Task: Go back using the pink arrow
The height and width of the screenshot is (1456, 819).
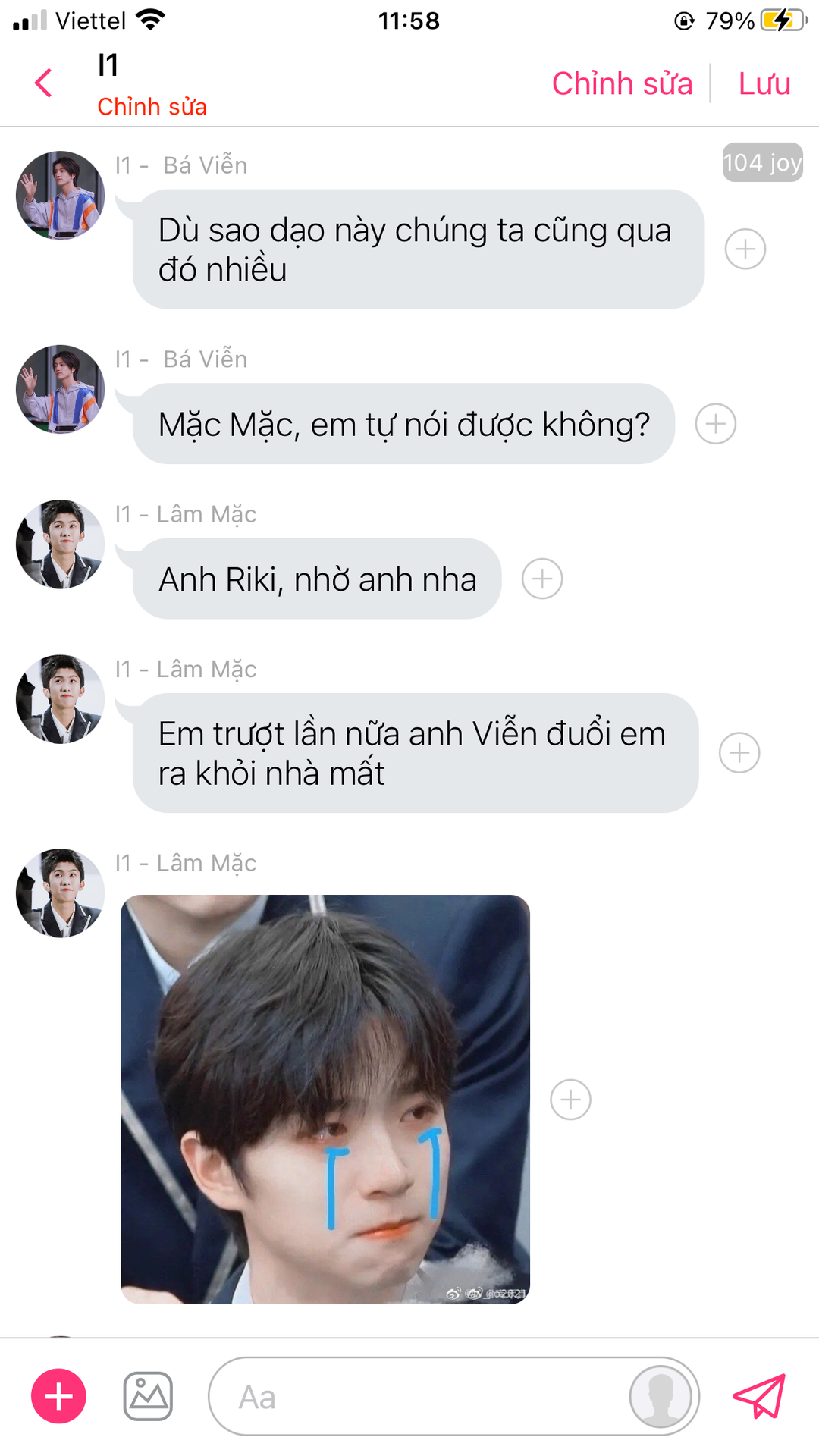Action: pos(44,83)
